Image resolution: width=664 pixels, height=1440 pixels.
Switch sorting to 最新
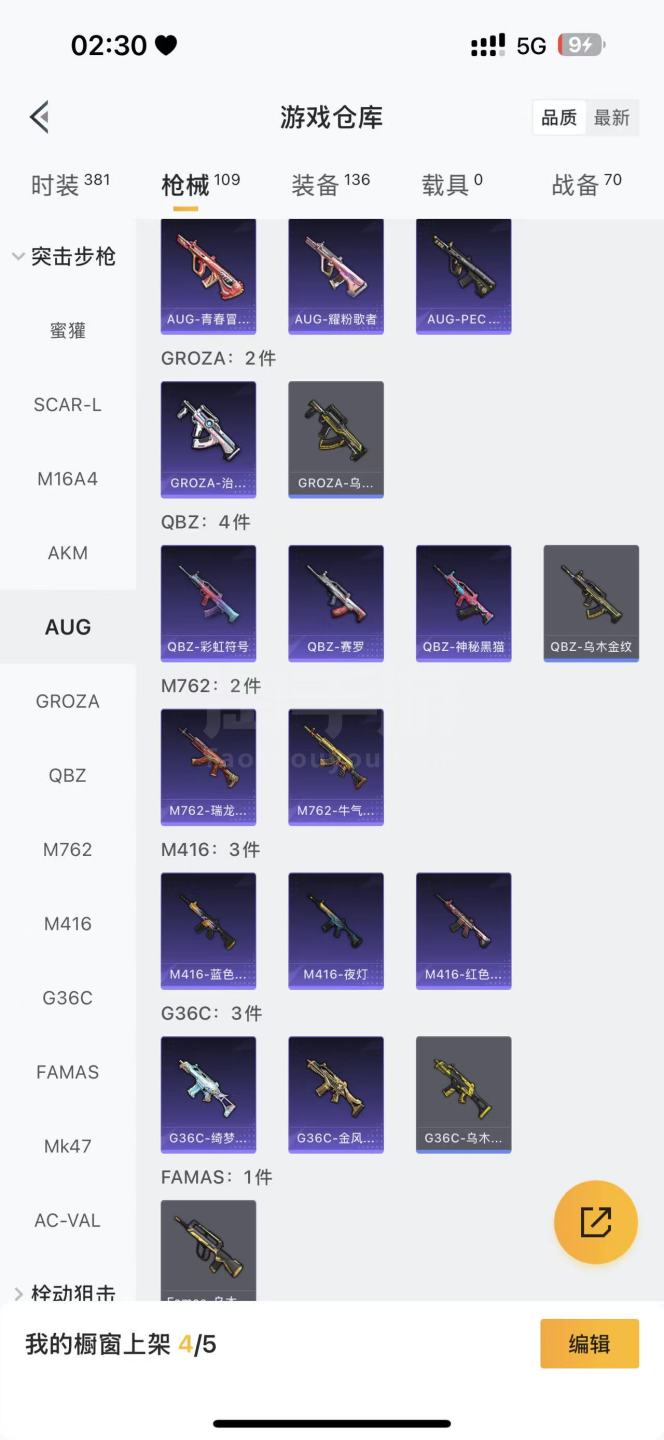click(611, 118)
